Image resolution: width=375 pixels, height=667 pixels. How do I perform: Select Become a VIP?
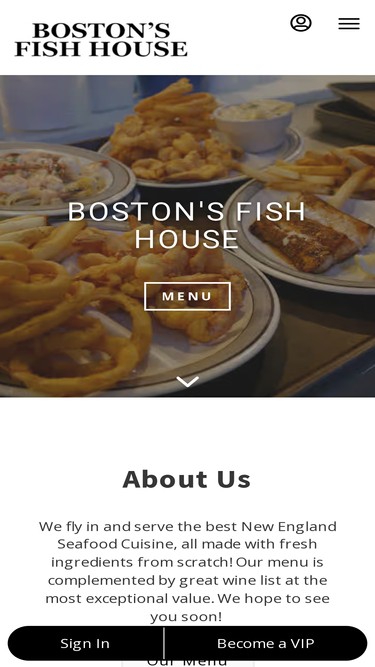266,643
